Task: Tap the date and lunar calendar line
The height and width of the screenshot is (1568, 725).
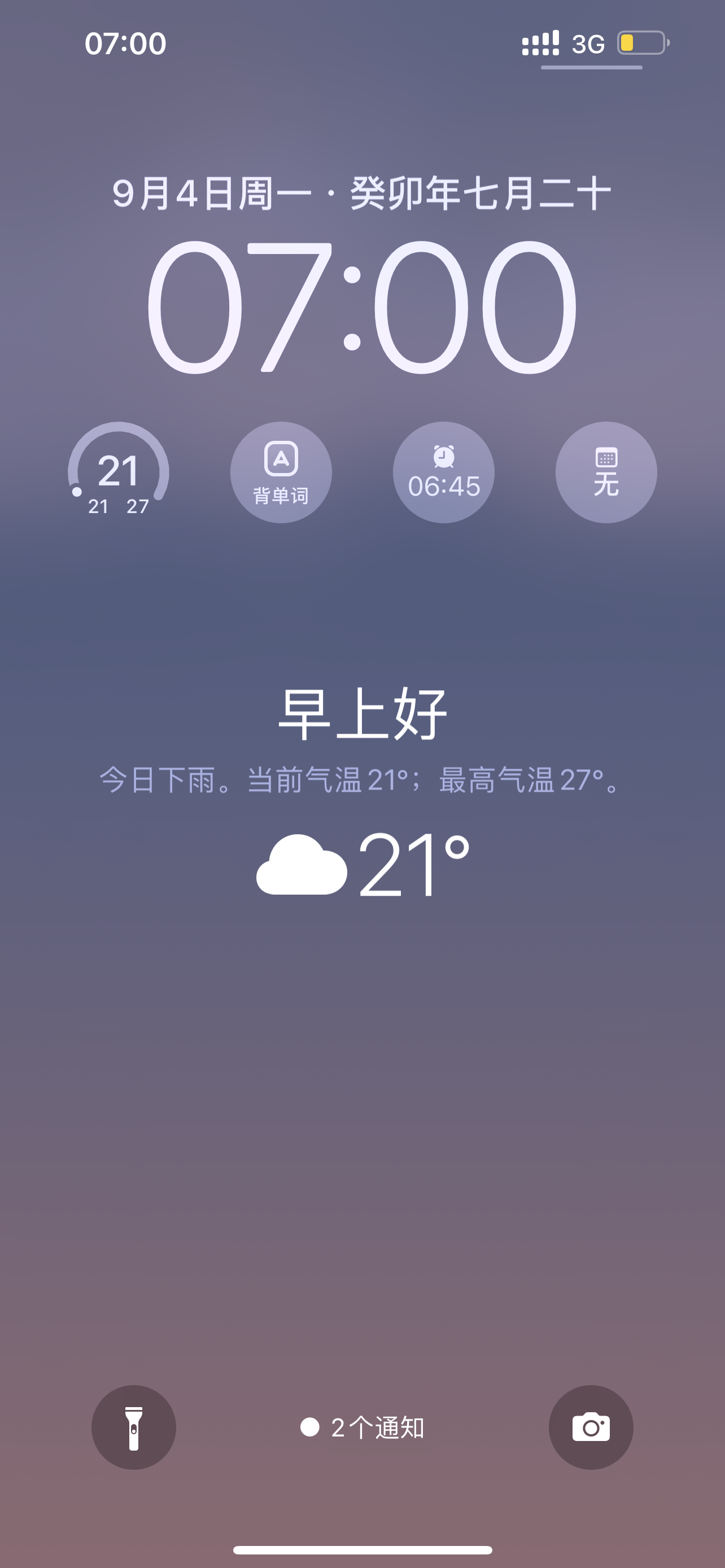Action: [x=361, y=194]
